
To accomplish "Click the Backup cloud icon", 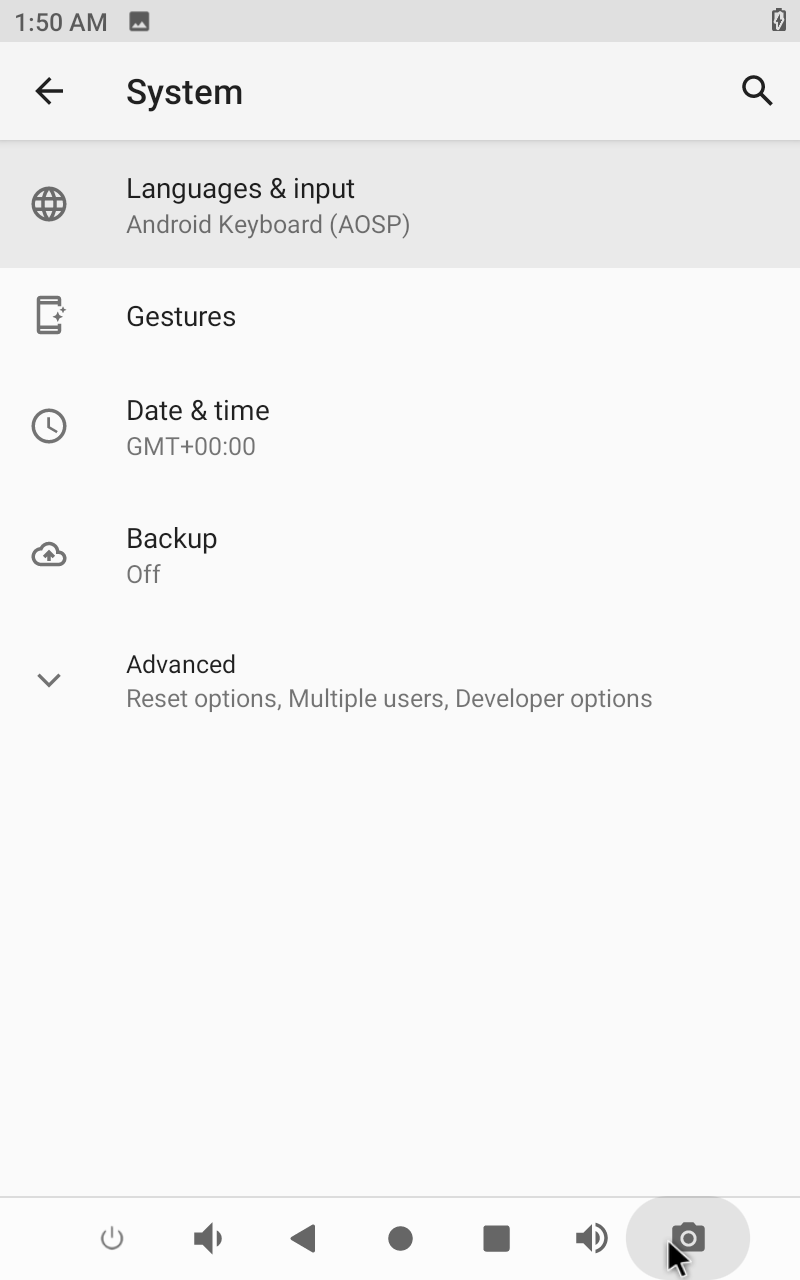I will point(49,554).
